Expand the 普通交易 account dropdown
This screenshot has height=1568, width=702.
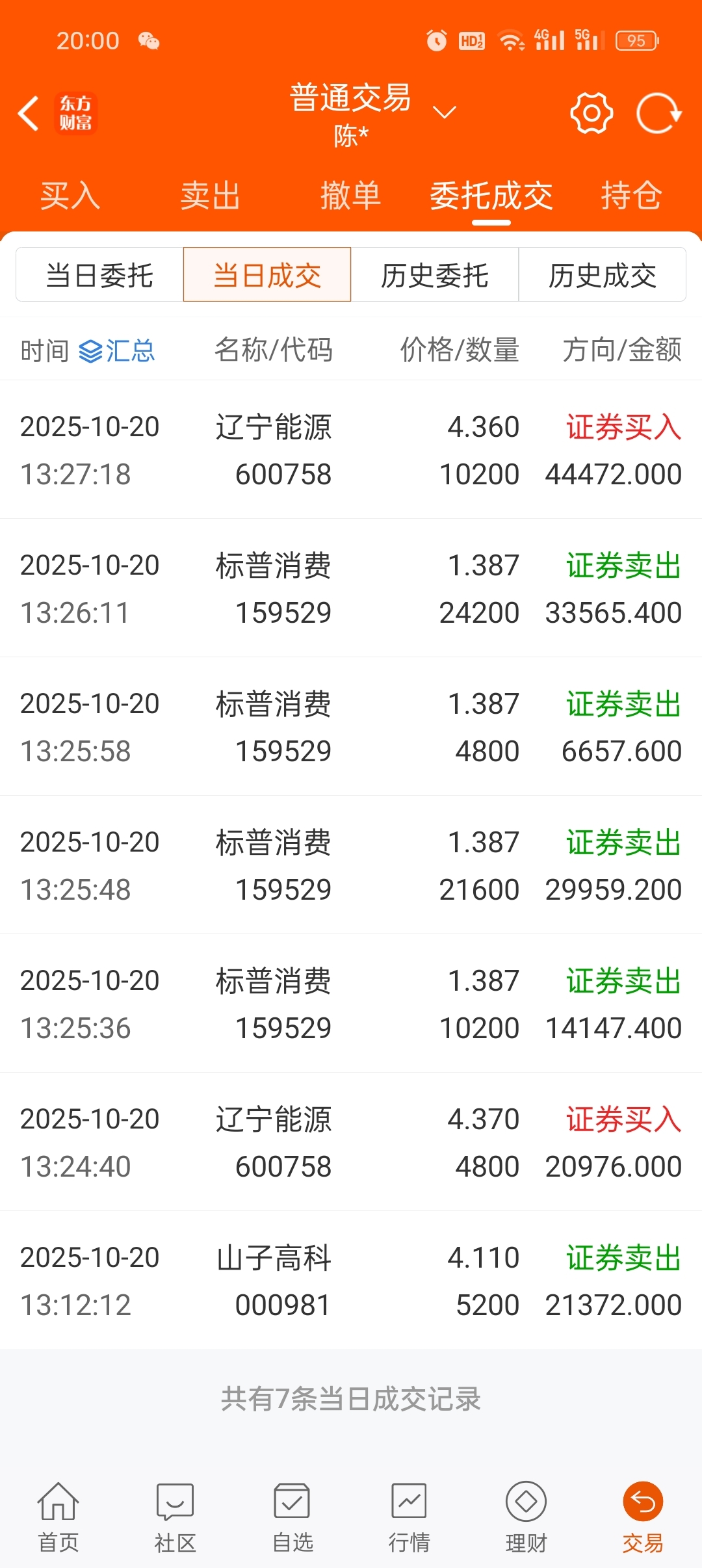pyautogui.click(x=444, y=112)
